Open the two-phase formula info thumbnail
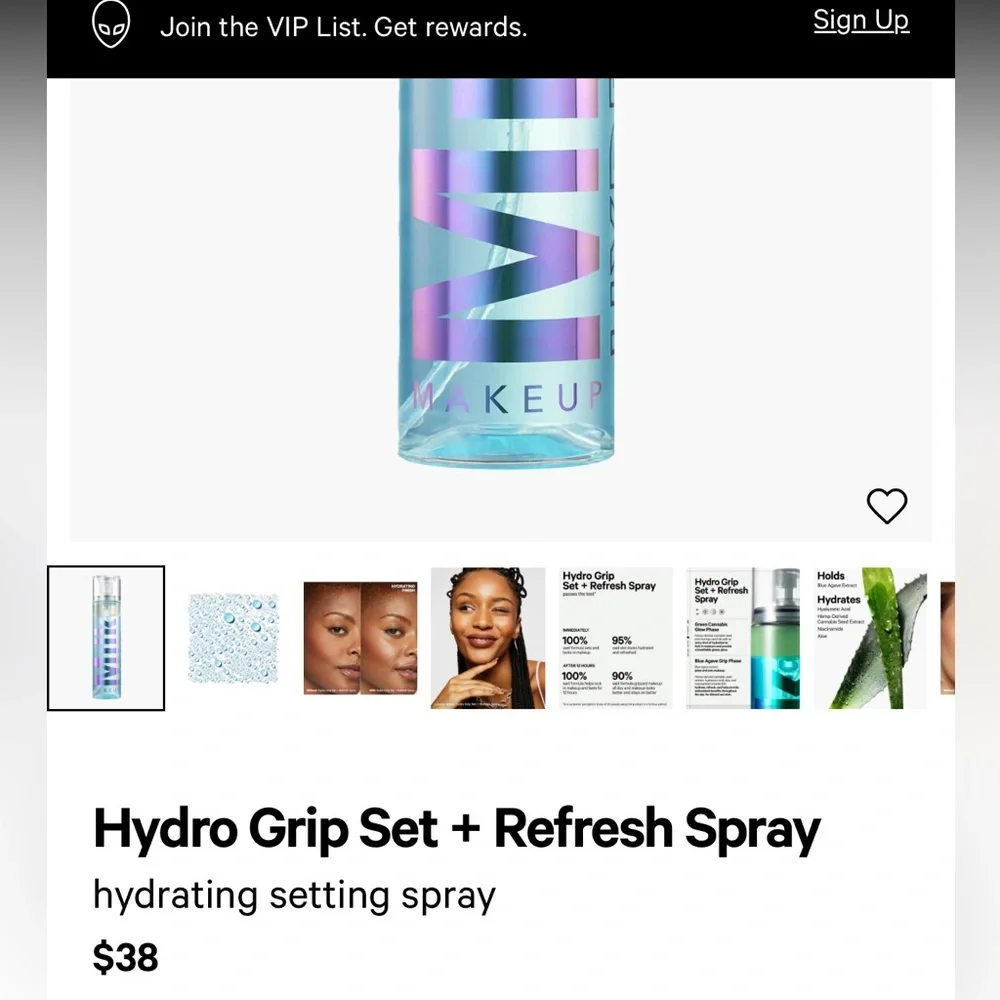The image size is (1000, 1000). pos(742,638)
